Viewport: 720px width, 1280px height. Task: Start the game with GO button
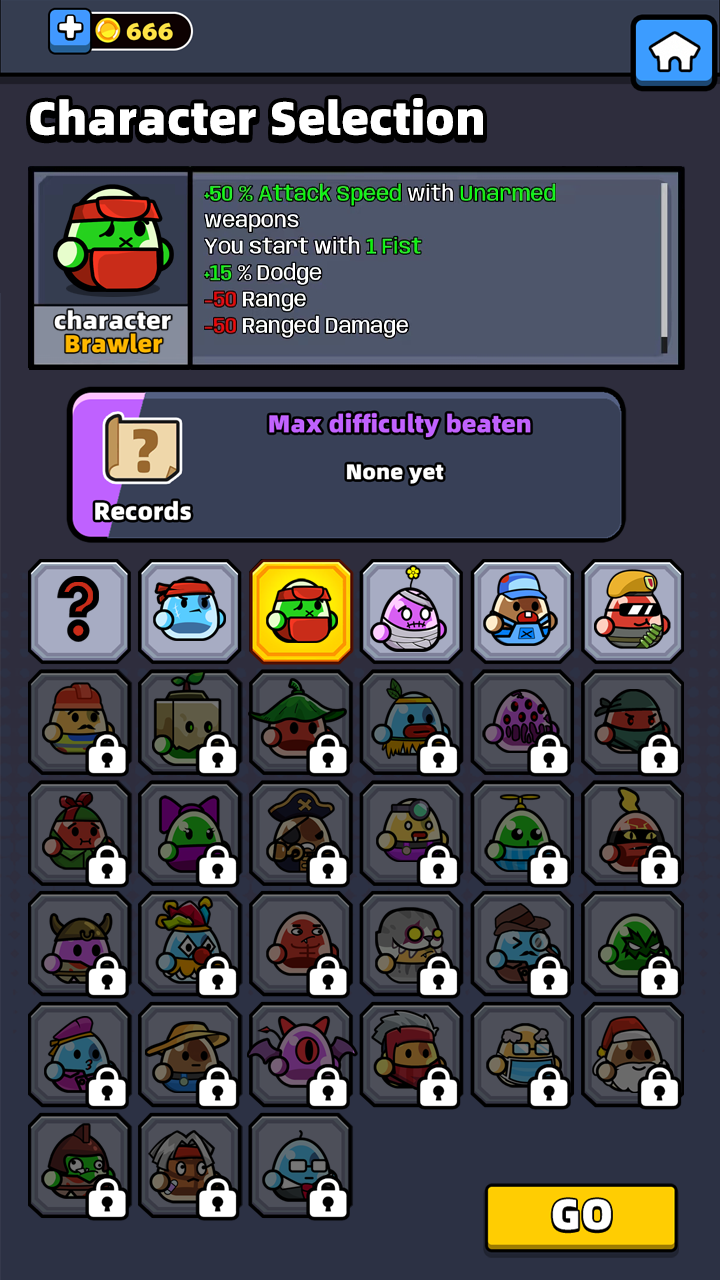tap(581, 1216)
